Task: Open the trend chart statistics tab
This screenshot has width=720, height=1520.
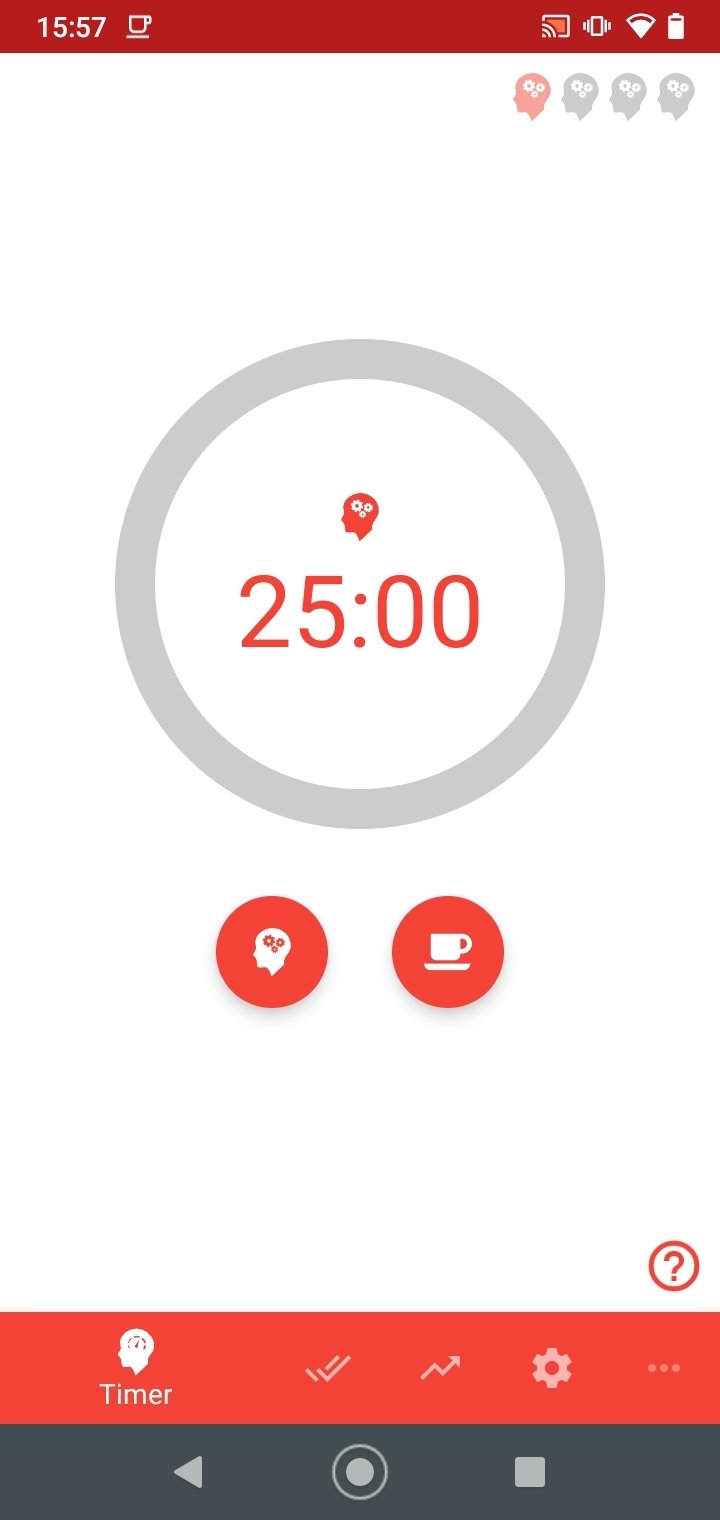Action: 440,1368
